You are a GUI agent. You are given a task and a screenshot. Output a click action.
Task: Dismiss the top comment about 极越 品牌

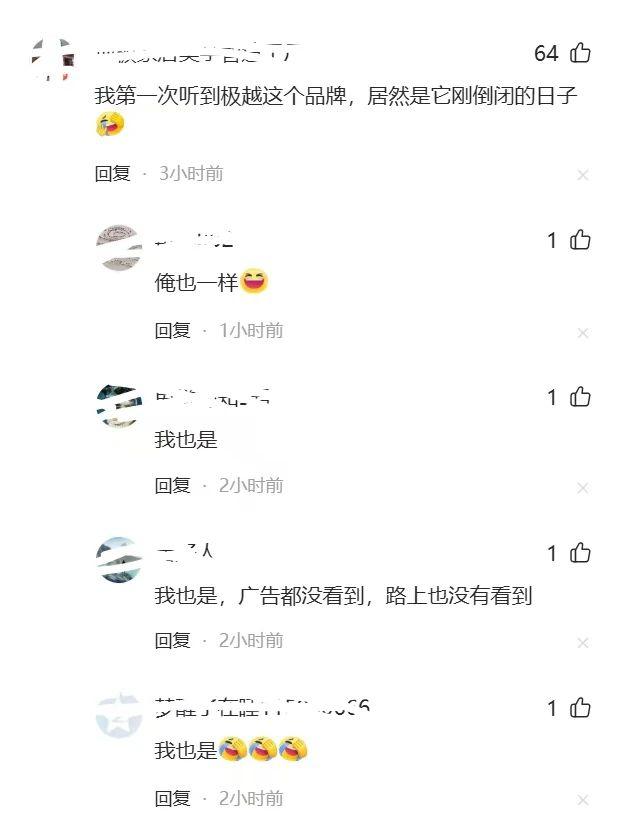(x=583, y=175)
